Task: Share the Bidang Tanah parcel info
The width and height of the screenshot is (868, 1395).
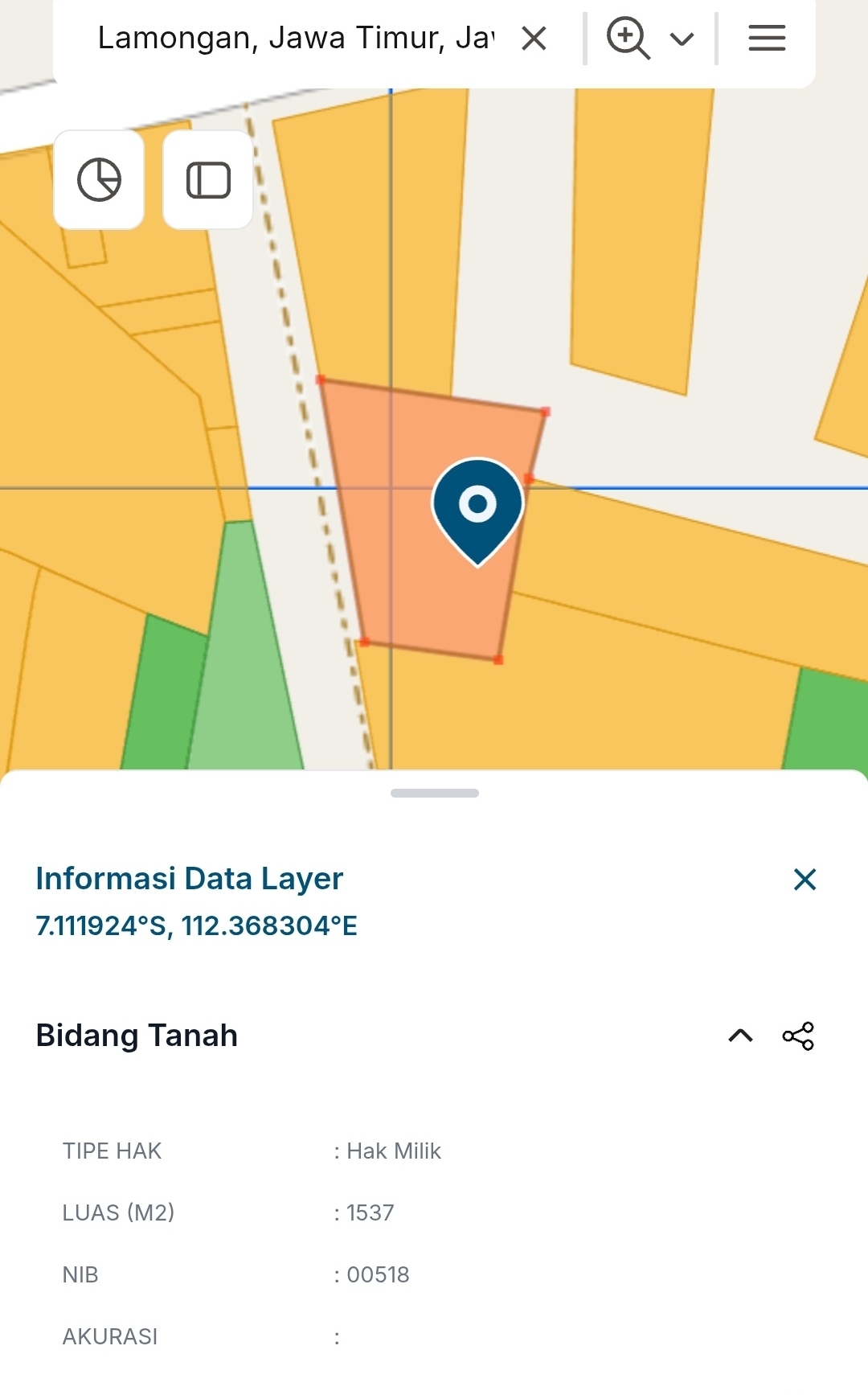Action: tap(798, 1036)
